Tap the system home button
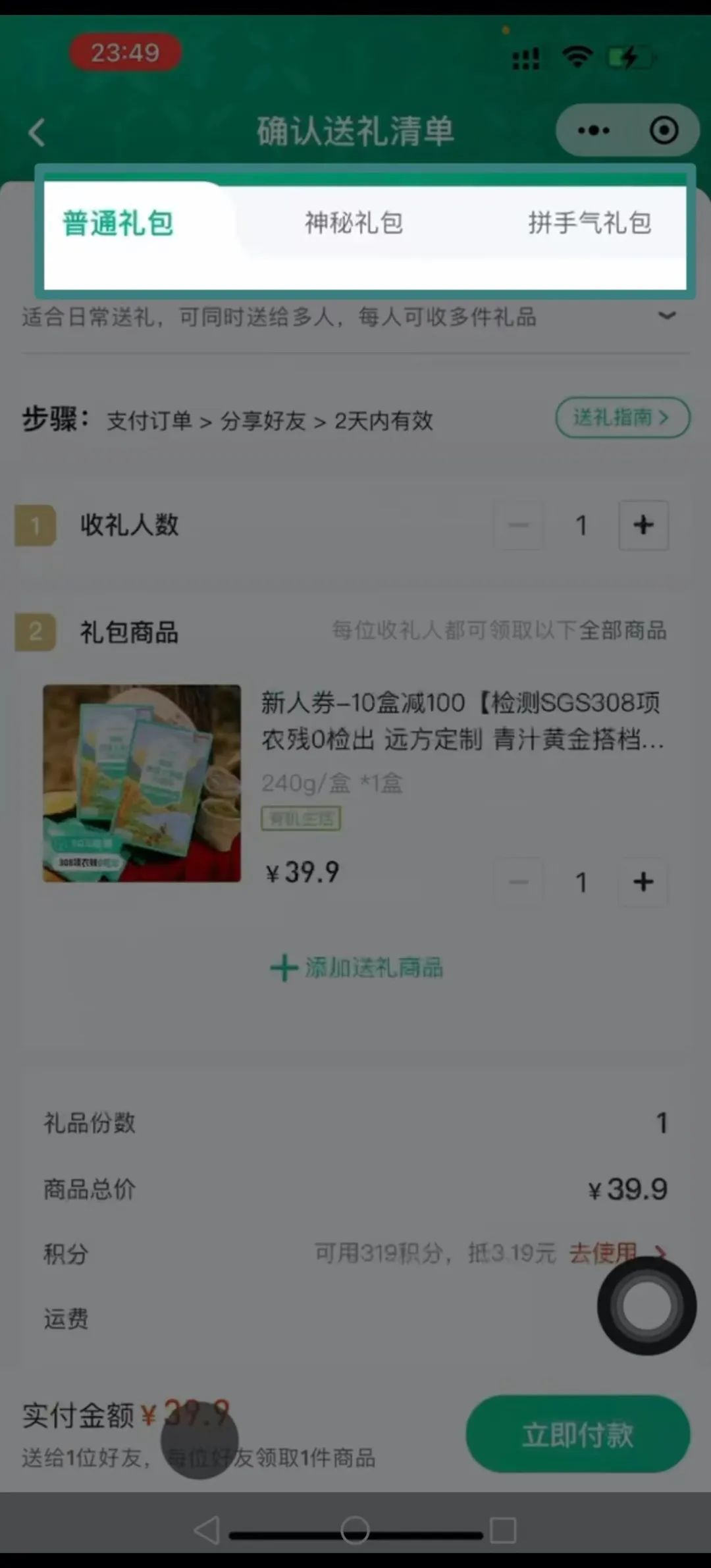 tap(355, 1530)
